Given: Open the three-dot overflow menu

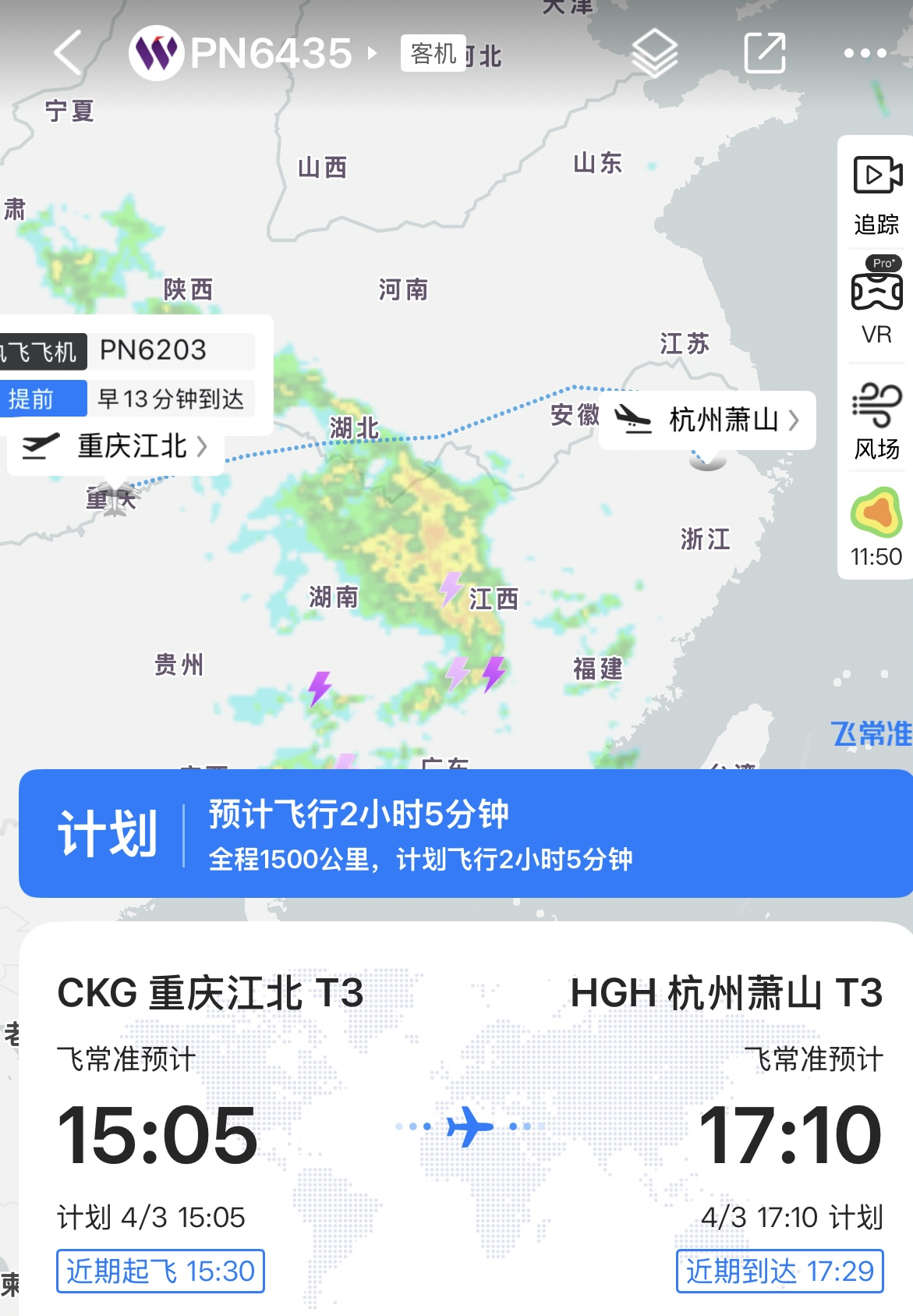Looking at the screenshot, I should 865,53.
